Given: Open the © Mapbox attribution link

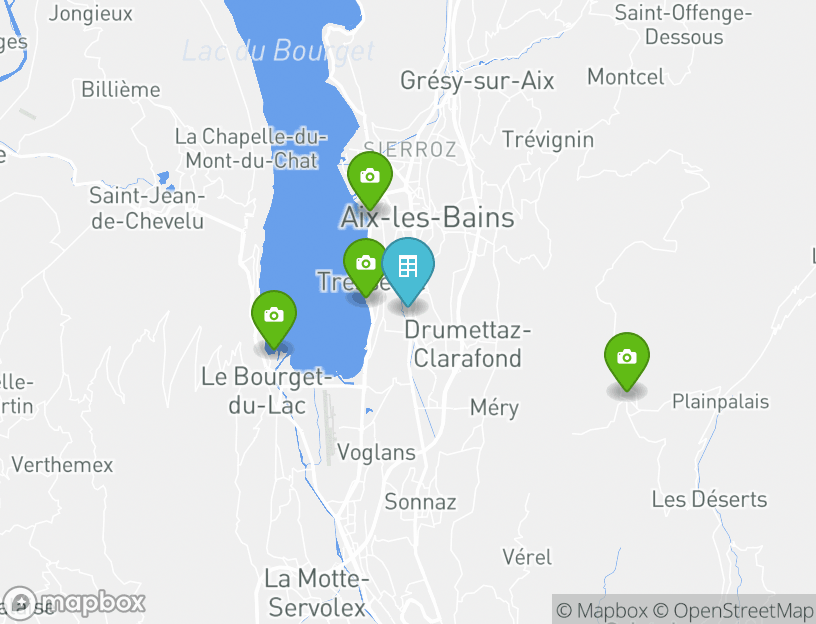Looking at the screenshot, I should pos(602,610).
